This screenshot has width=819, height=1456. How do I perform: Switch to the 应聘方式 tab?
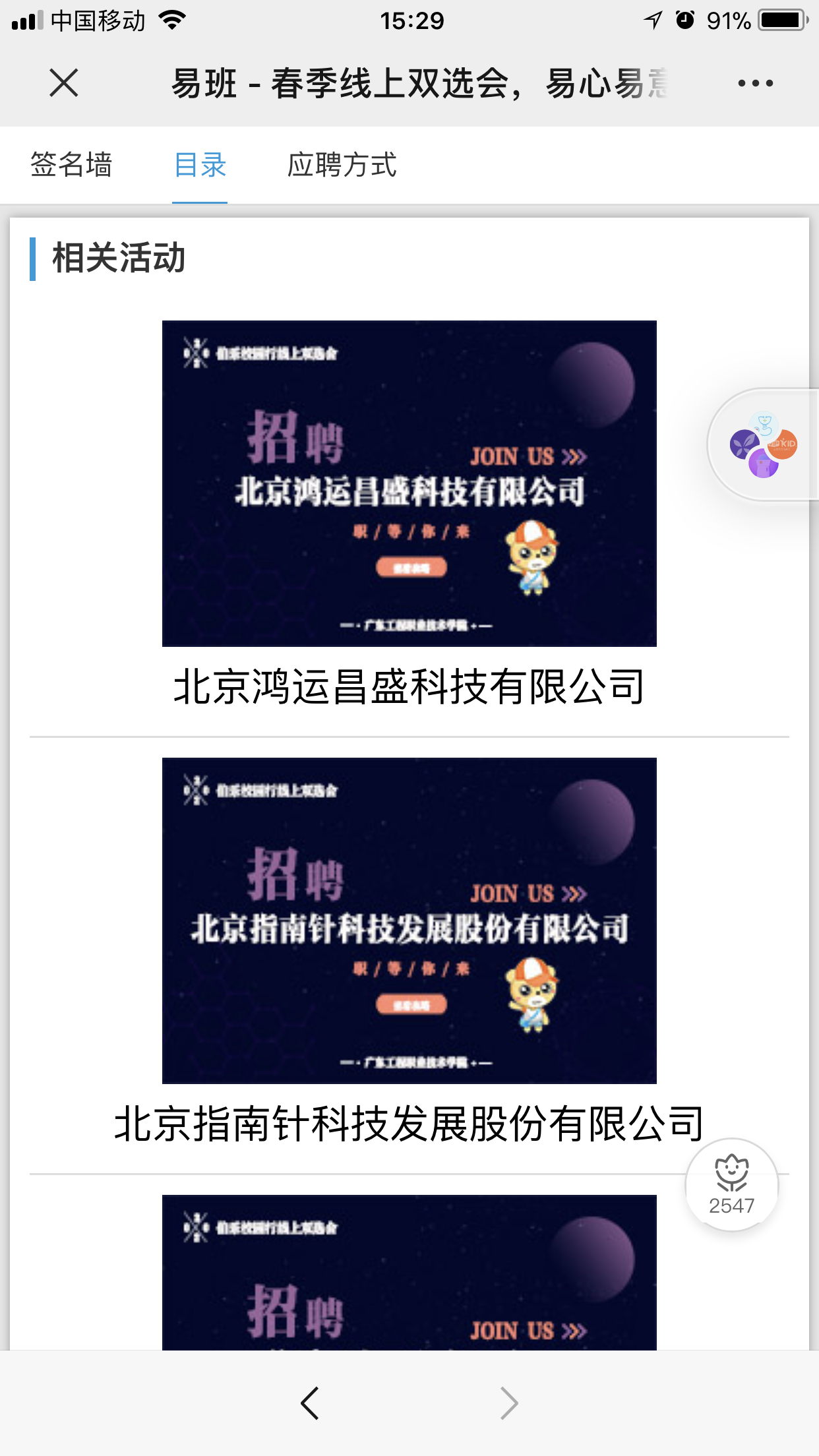point(342,165)
